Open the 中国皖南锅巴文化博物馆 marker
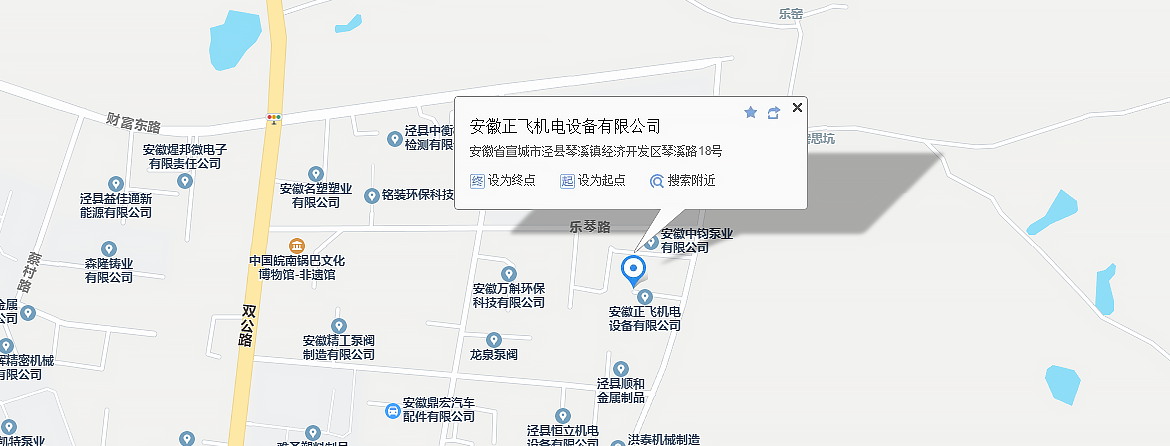Viewport: 1170px width, 446px height. tap(295, 246)
